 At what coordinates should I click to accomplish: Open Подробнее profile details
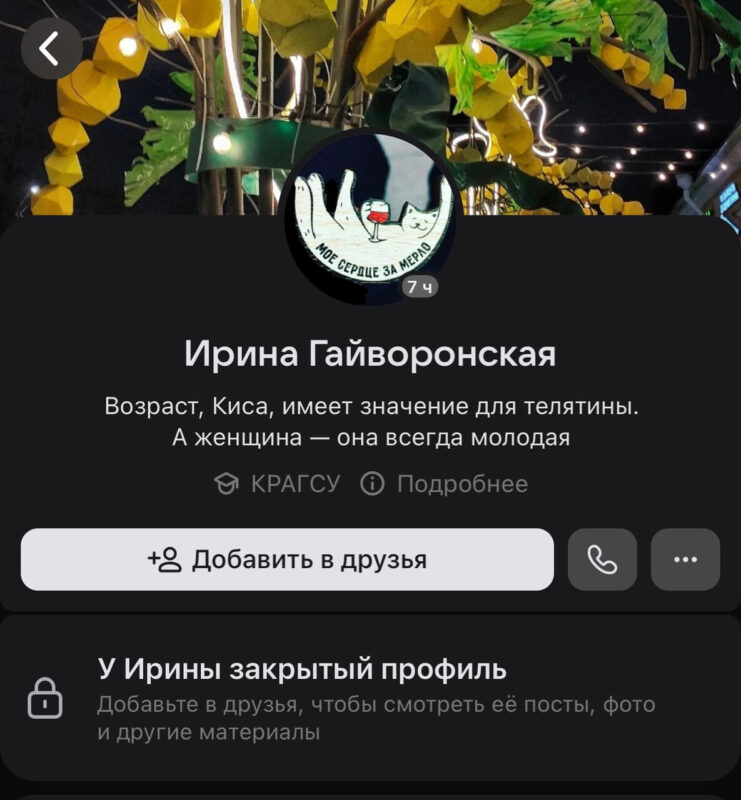(444, 485)
